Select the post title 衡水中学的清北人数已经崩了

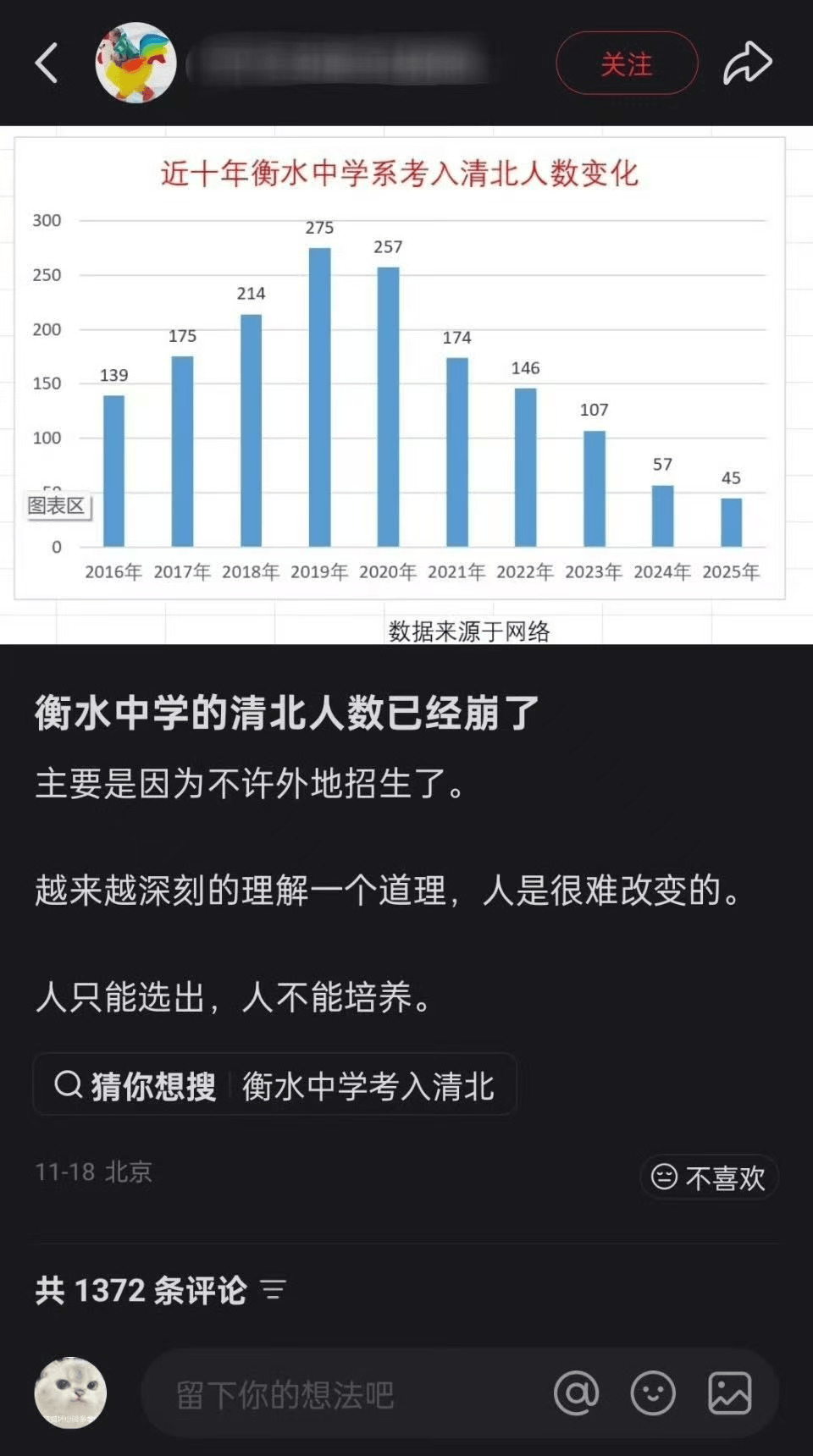point(288,714)
